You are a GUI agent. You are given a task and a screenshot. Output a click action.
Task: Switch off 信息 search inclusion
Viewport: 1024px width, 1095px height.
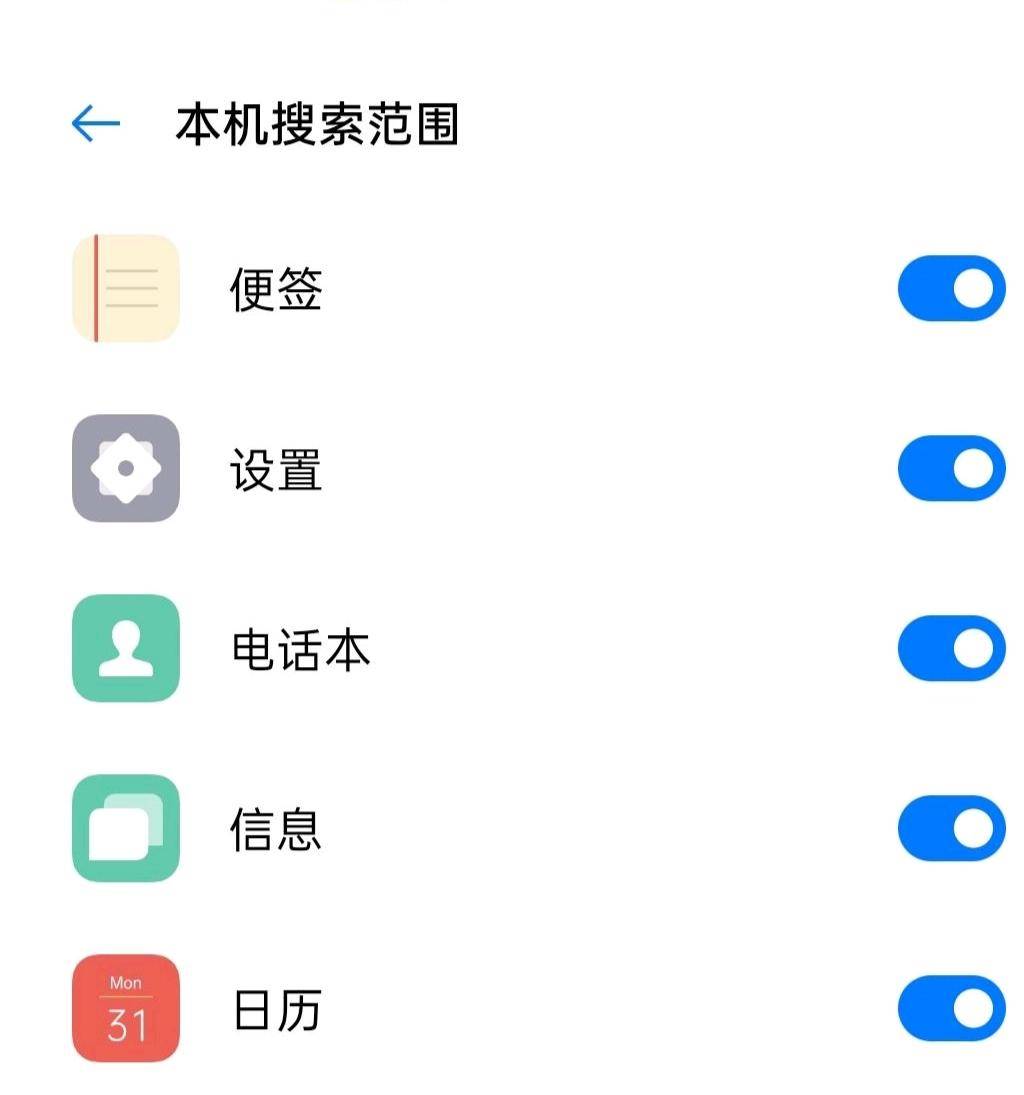(950, 828)
